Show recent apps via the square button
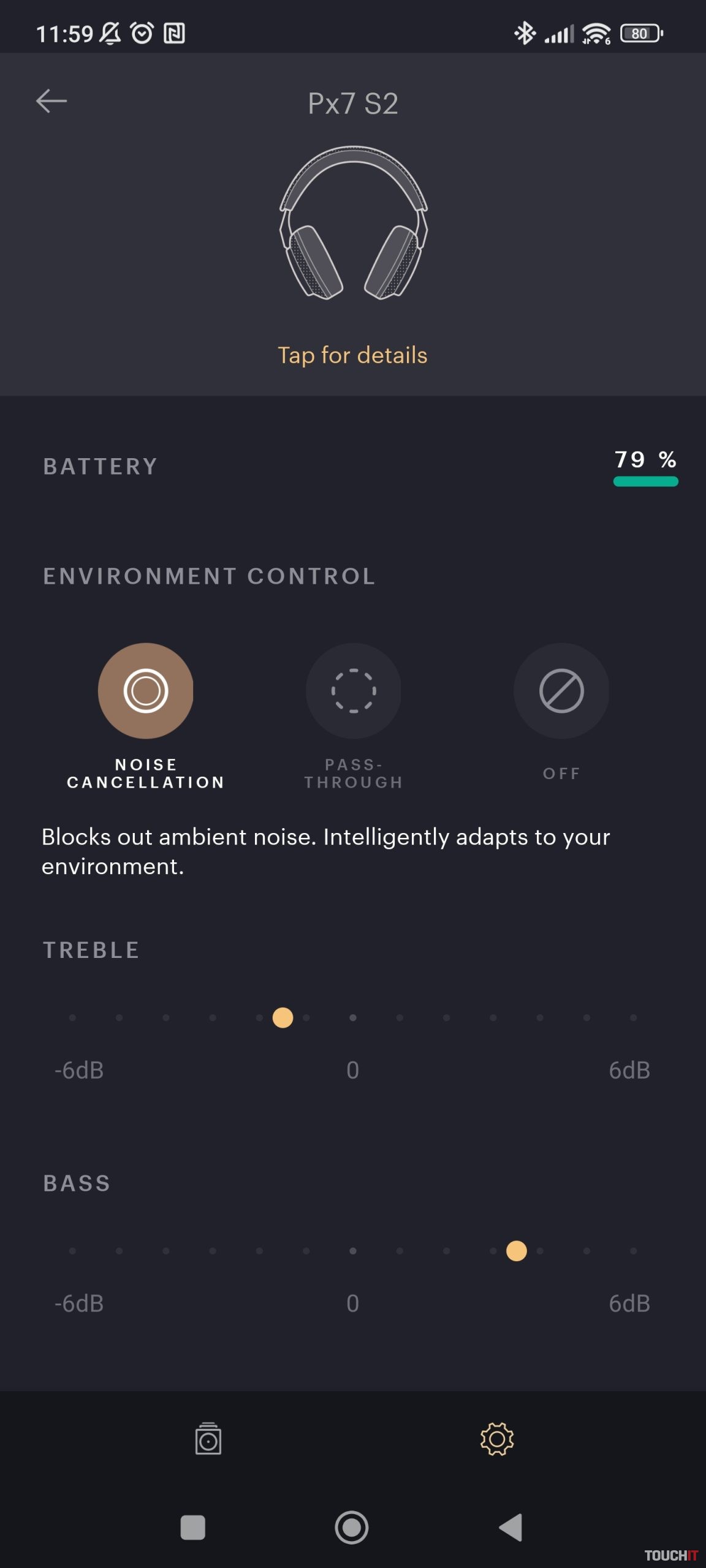The width and height of the screenshot is (706, 1568). tap(193, 1528)
